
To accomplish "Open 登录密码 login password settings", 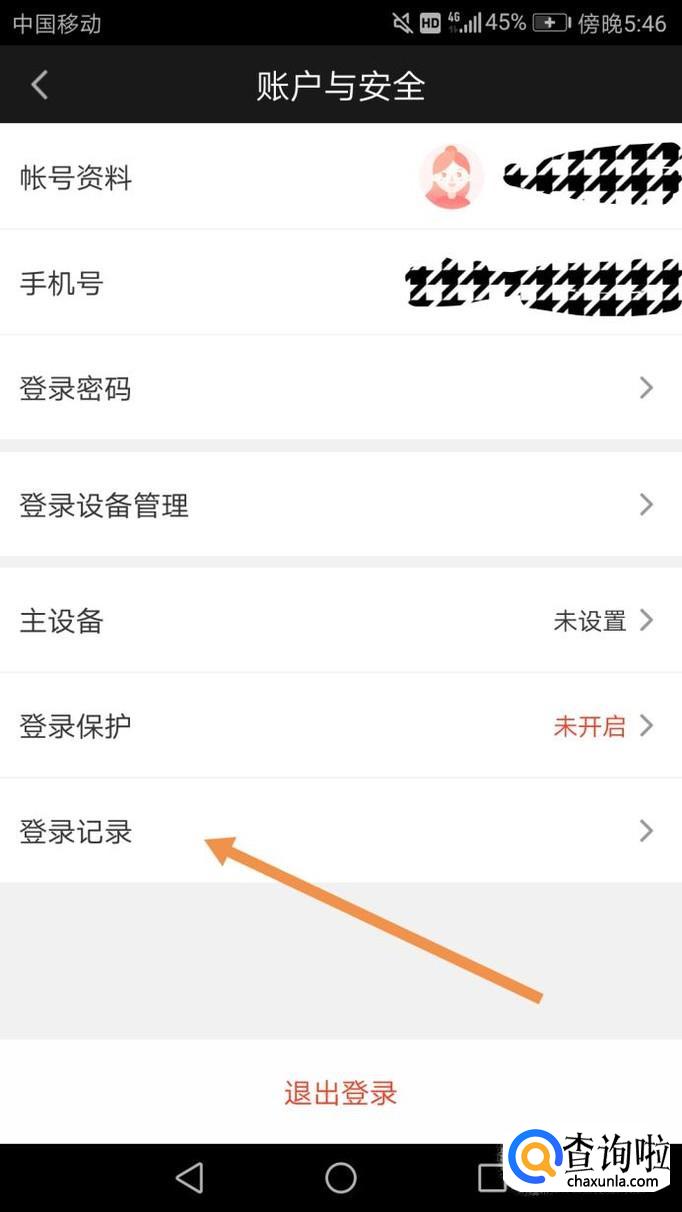I will [x=340, y=388].
